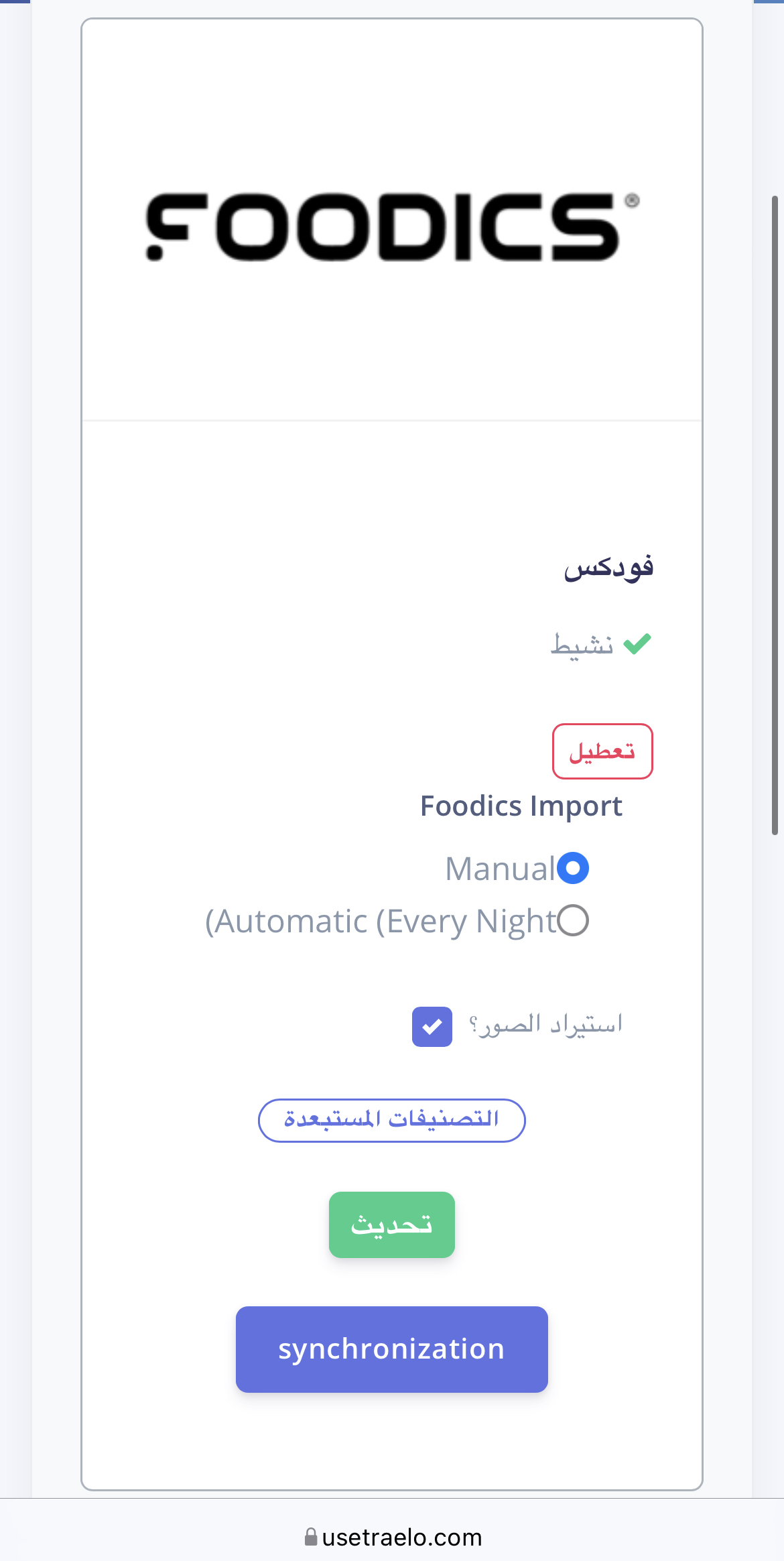Tap the red تعطيل disable button
The image size is (784, 1561).
(x=602, y=751)
